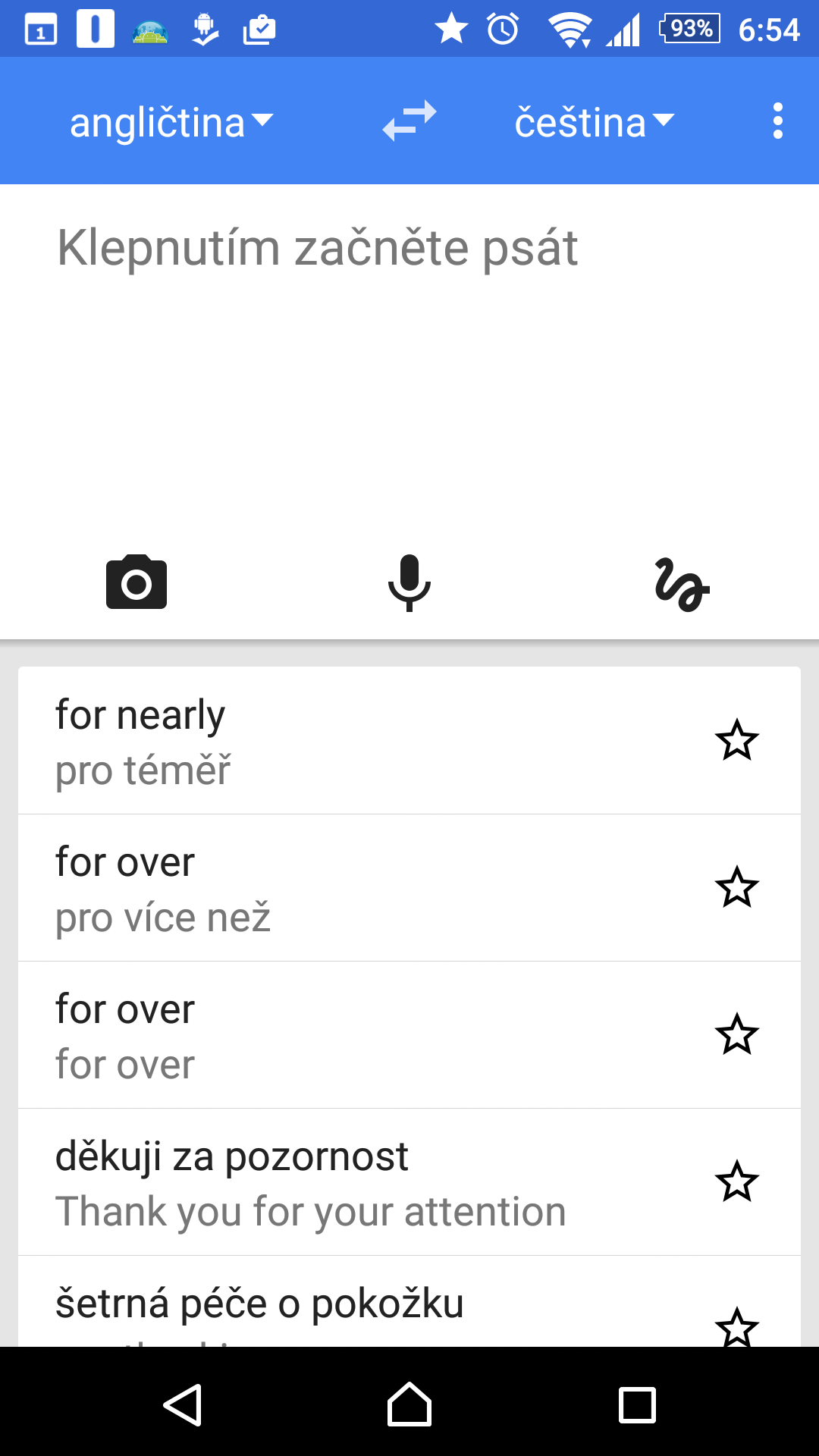Star the "šetrná péče o pokožku" translation
Image resolution: width=819 pixels, height=1456 pixels.
[736, 1327]
